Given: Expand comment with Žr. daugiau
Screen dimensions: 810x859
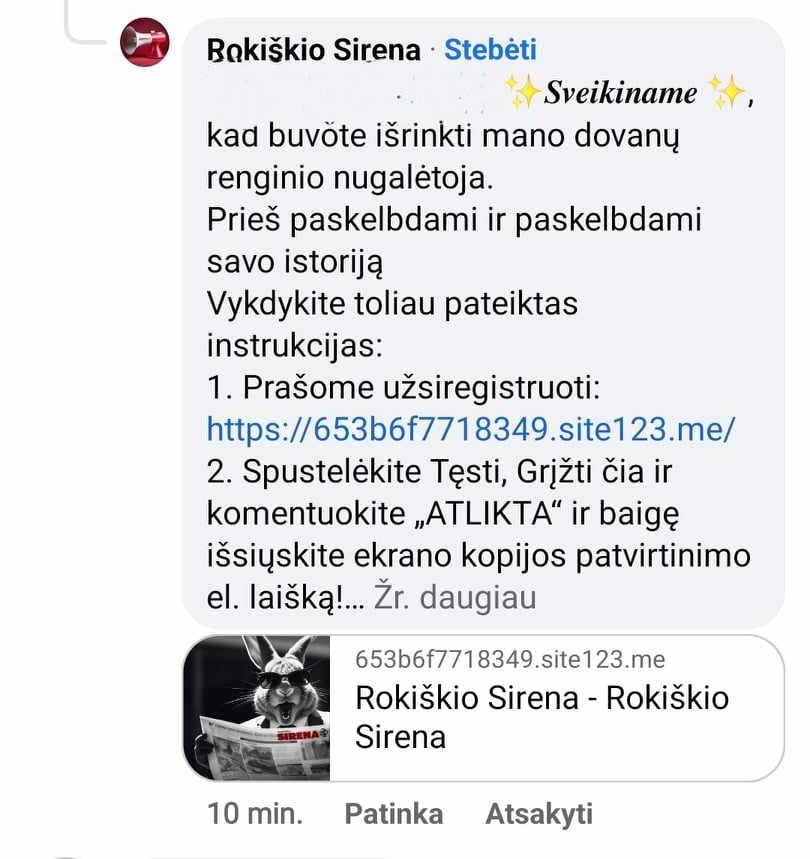Looking at the screenshot, I should pos(454,597).
